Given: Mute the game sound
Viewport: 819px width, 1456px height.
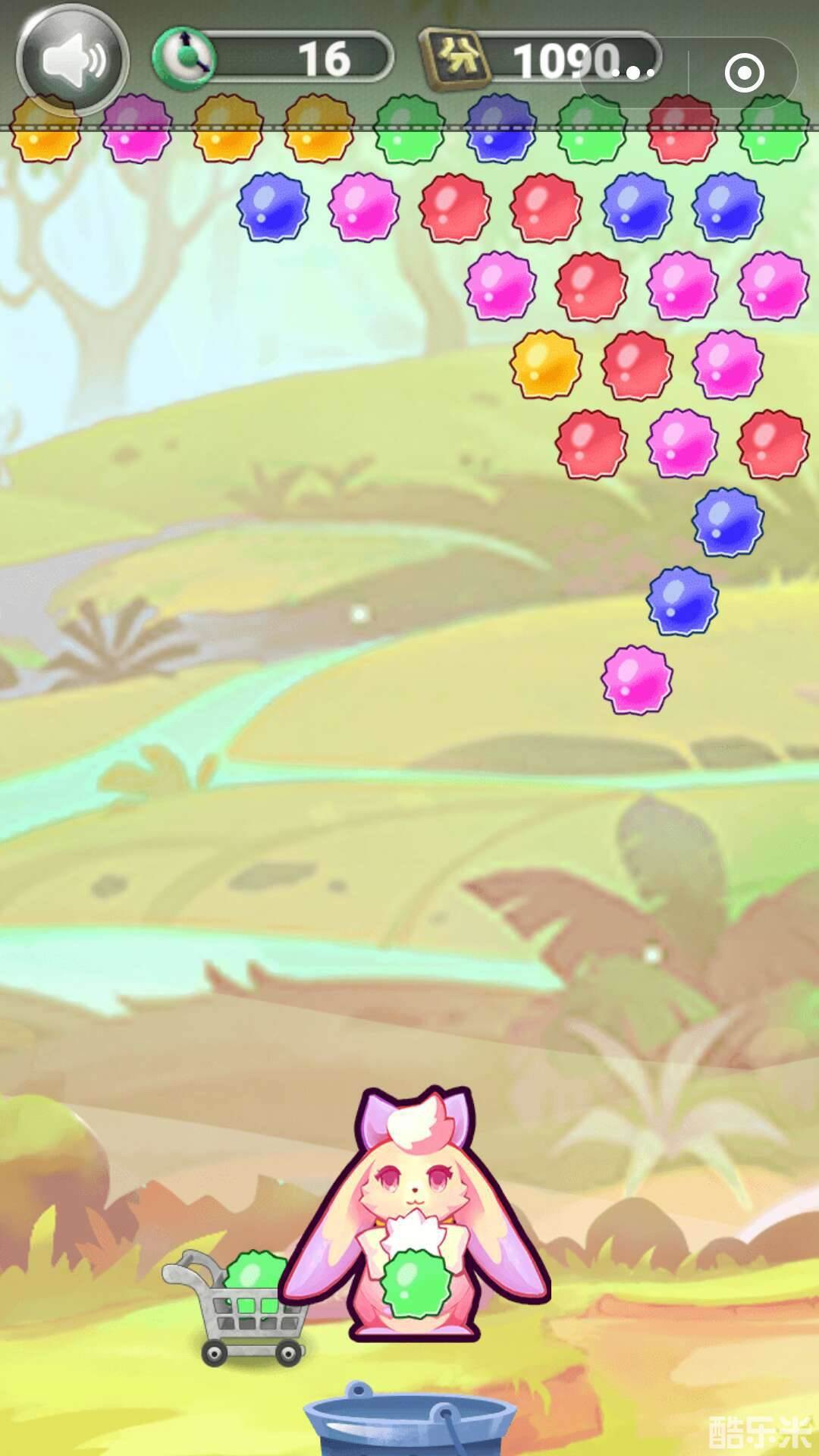Looking at the screenshot, I should (72, 61).
